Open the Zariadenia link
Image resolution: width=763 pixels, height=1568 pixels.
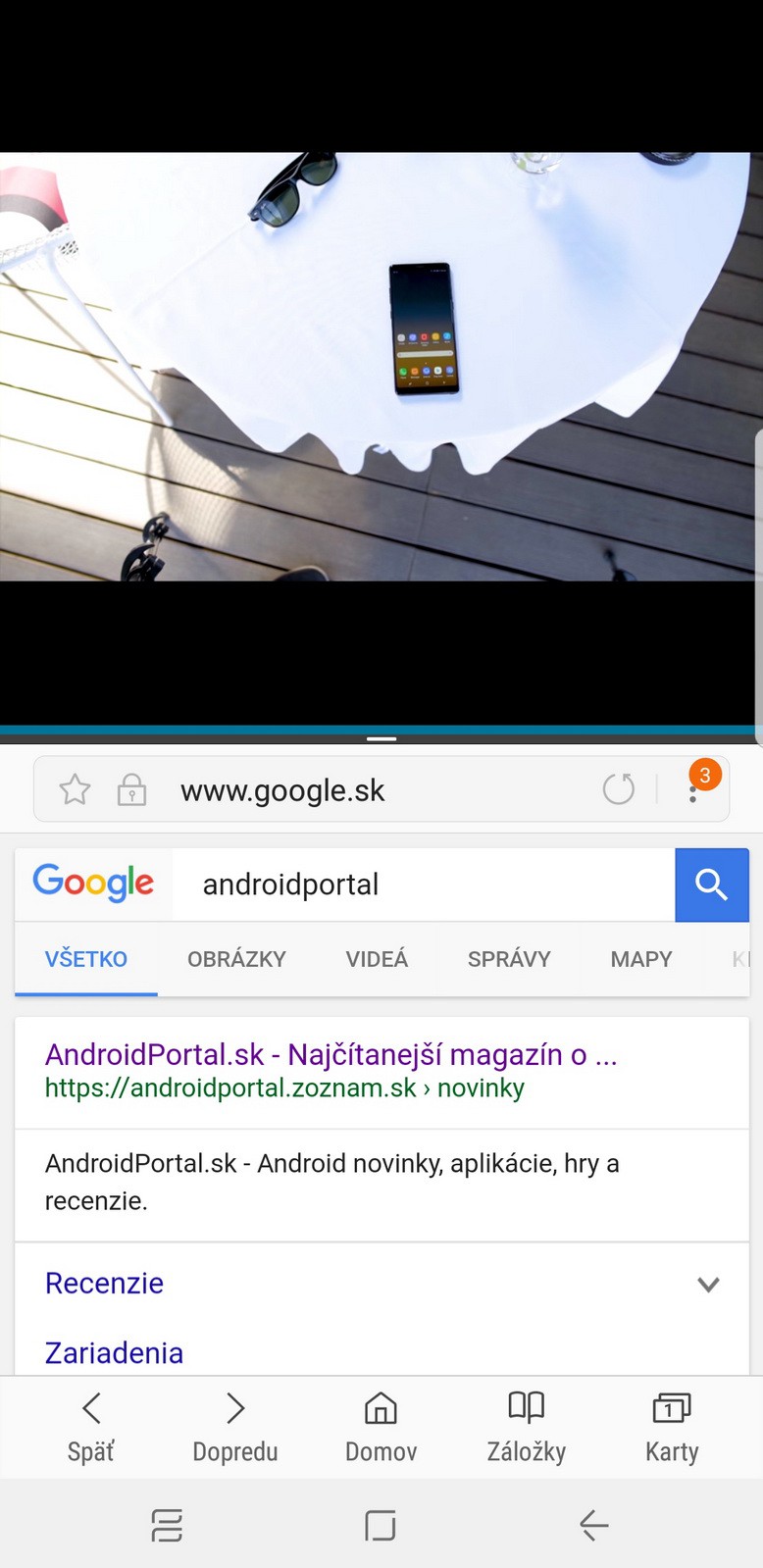[x=114, y=1352]
